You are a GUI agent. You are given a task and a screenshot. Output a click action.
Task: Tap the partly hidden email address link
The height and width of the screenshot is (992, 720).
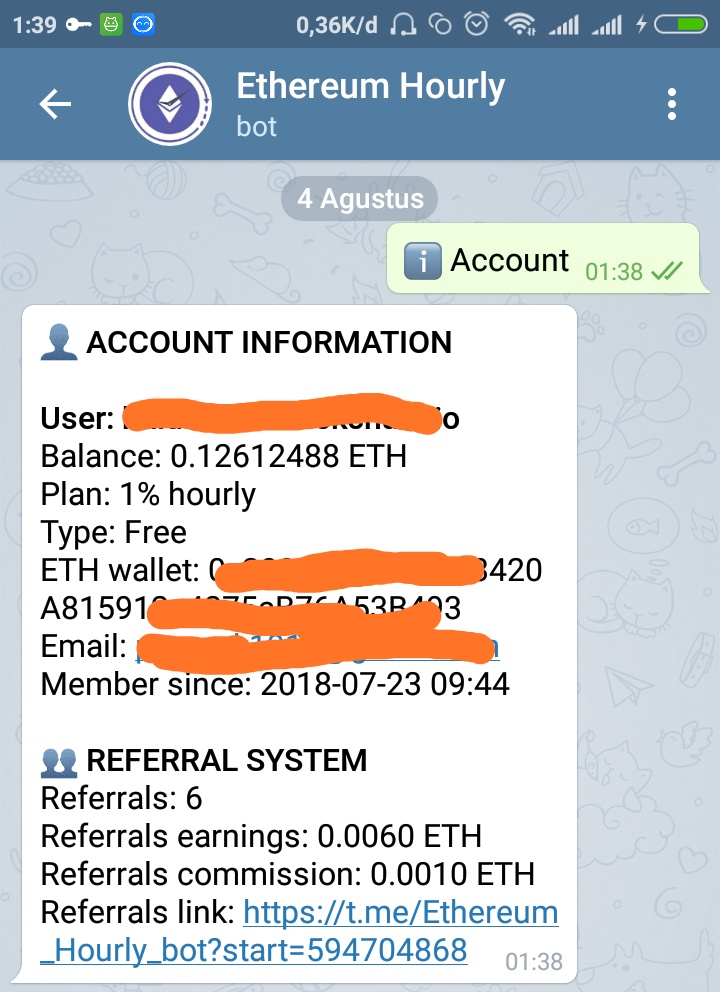318,648
